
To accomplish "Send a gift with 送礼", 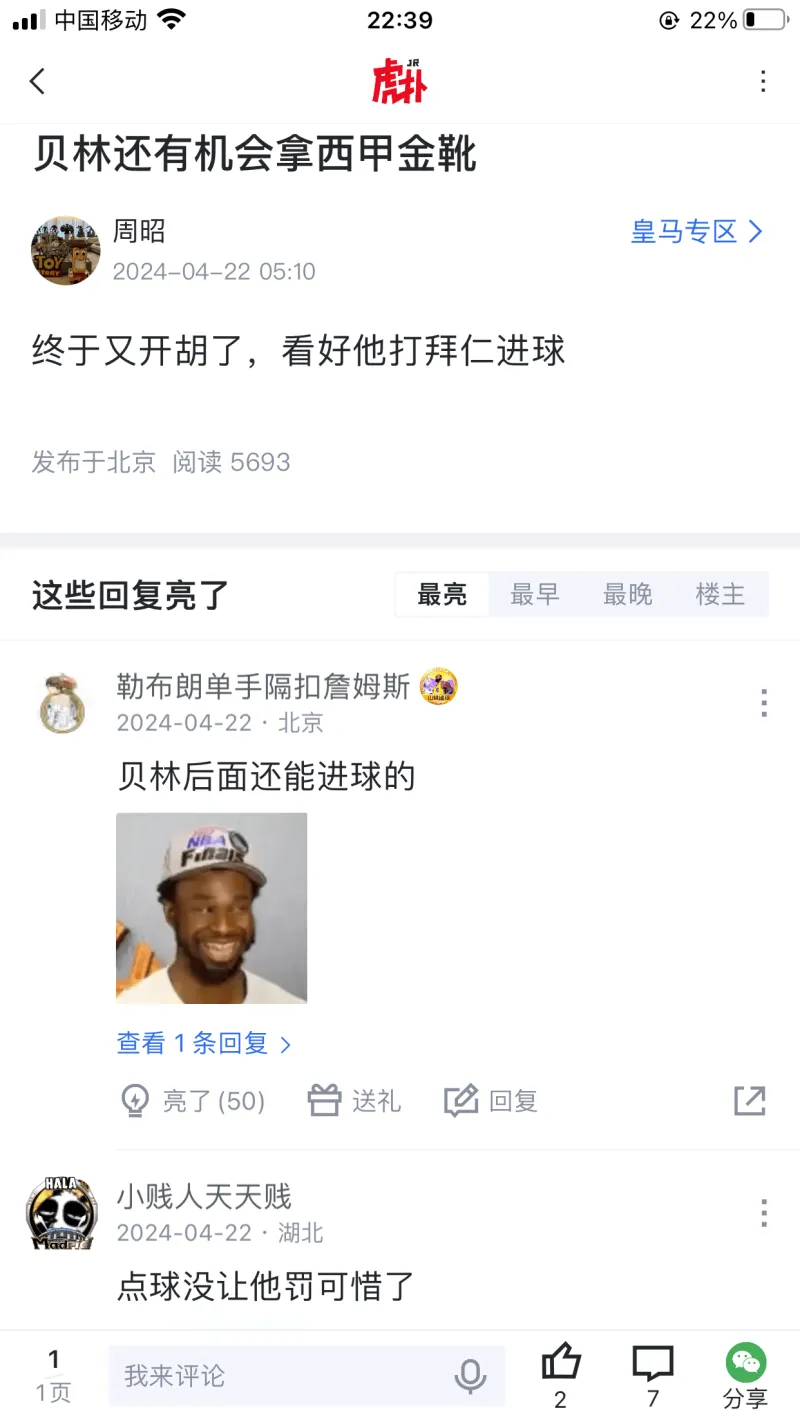I will click(x=354, y=1101).
